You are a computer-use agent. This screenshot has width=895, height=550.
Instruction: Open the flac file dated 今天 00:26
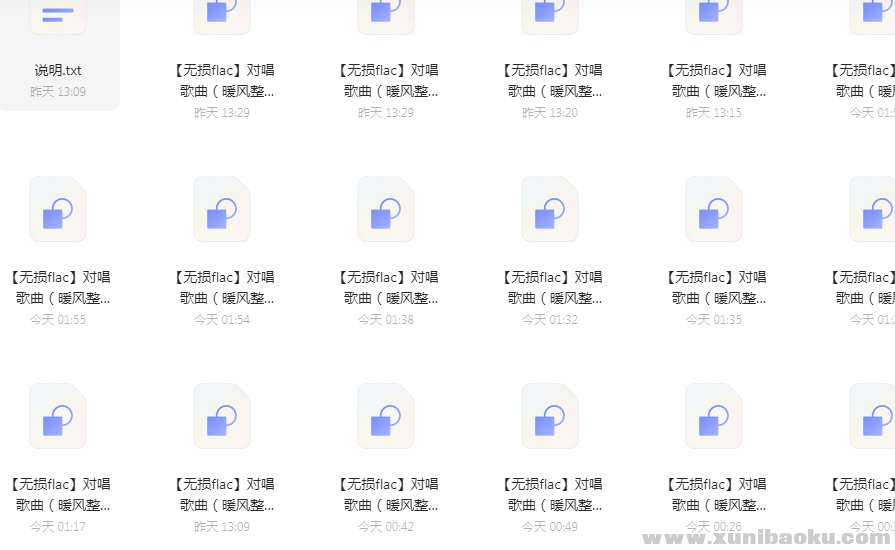pos(714,416)
